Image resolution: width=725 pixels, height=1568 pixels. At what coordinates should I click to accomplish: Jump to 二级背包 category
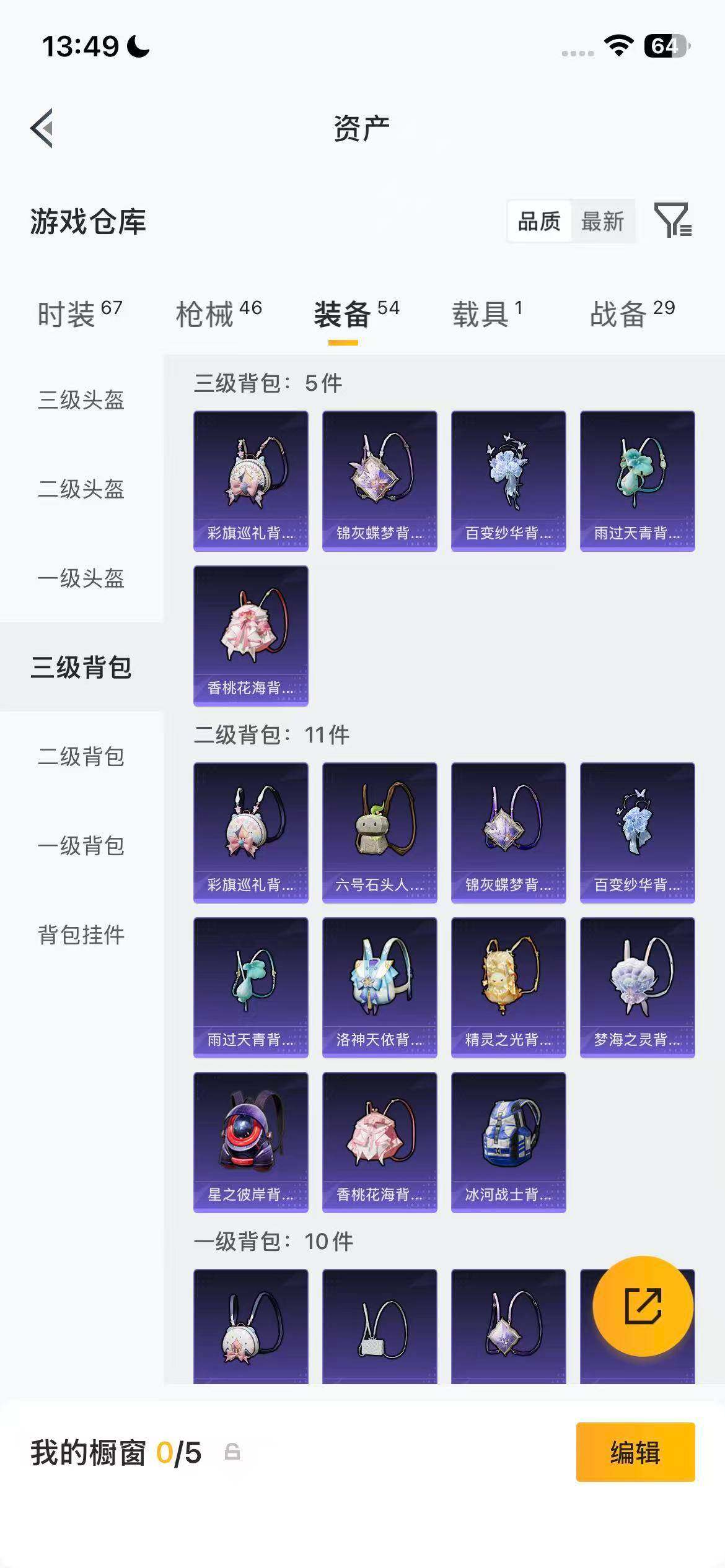click(81, 756)
